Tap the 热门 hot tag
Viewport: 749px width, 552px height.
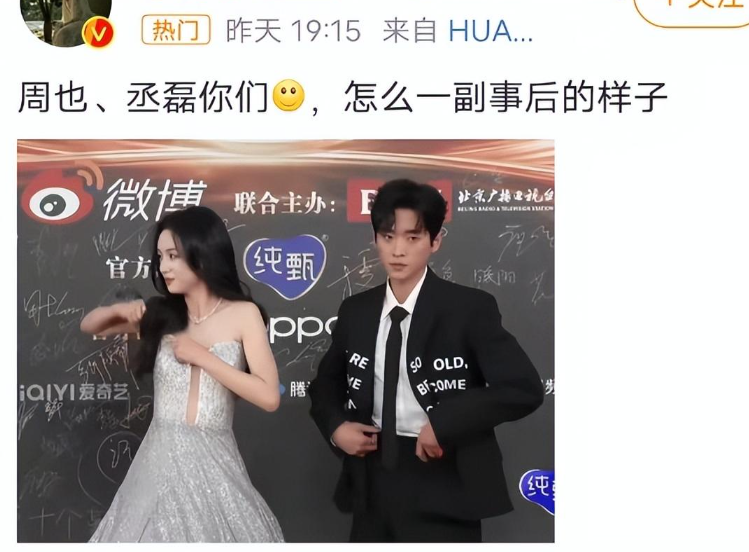pyautogui.click(x=176, y=31)
